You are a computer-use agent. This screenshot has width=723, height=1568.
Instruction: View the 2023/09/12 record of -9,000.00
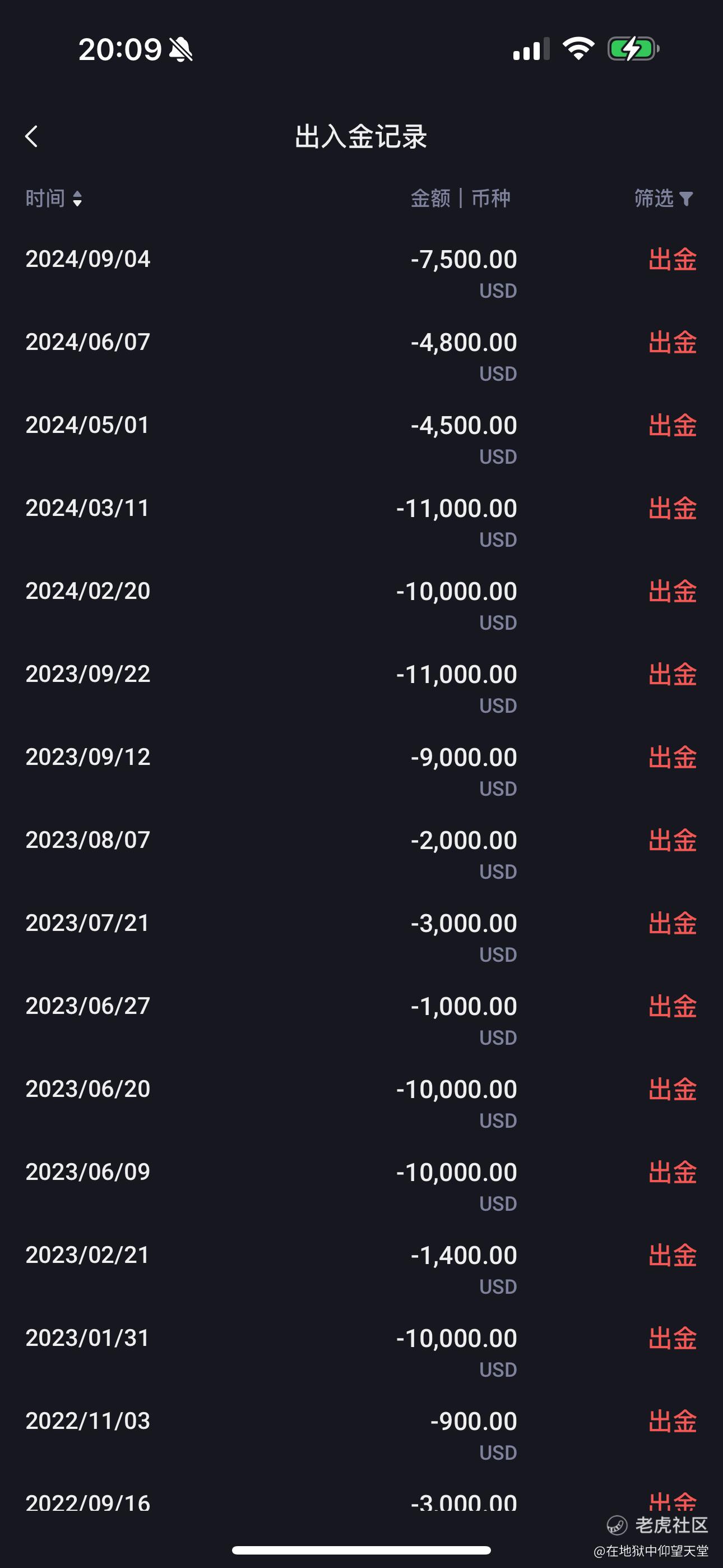(x=361, y=772)
